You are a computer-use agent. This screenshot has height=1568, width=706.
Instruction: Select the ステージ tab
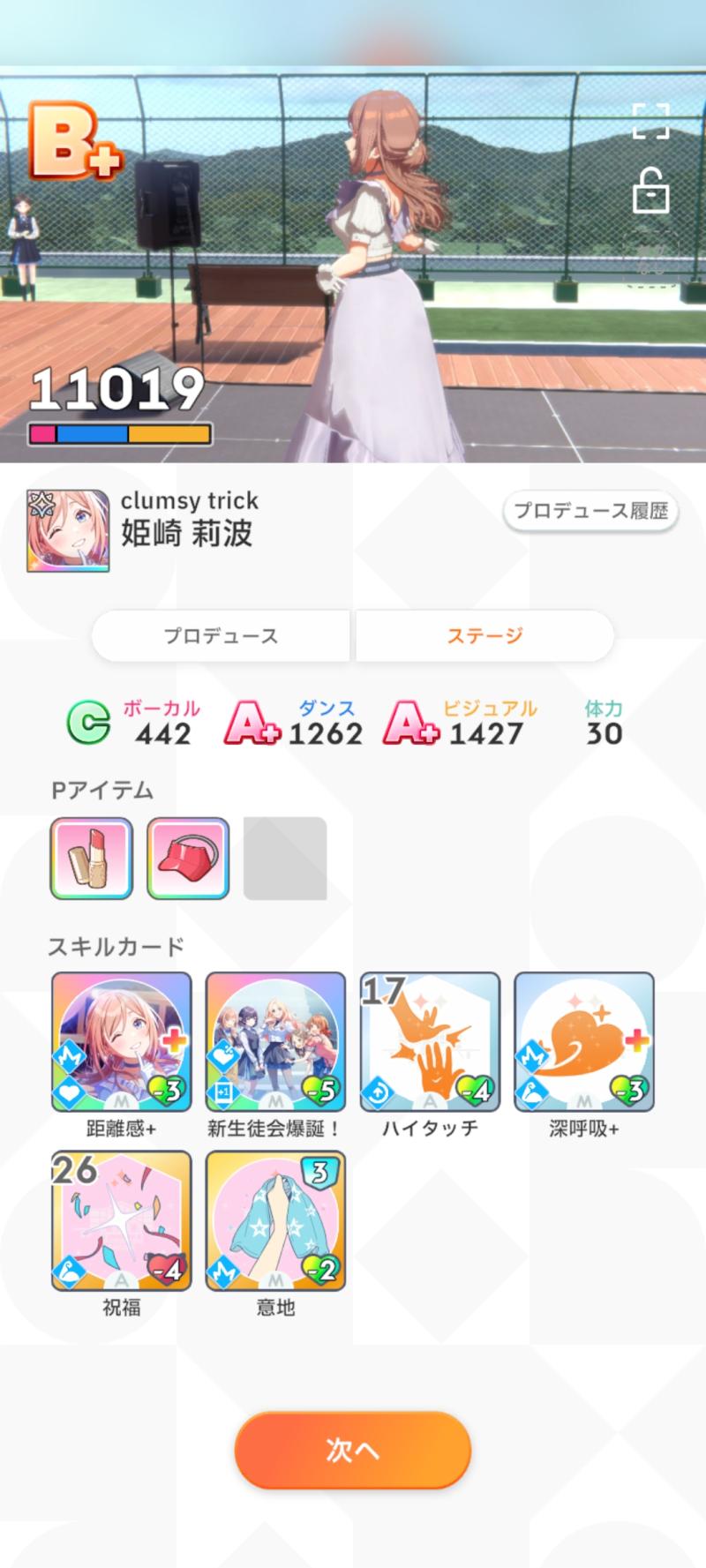(484, 635)
